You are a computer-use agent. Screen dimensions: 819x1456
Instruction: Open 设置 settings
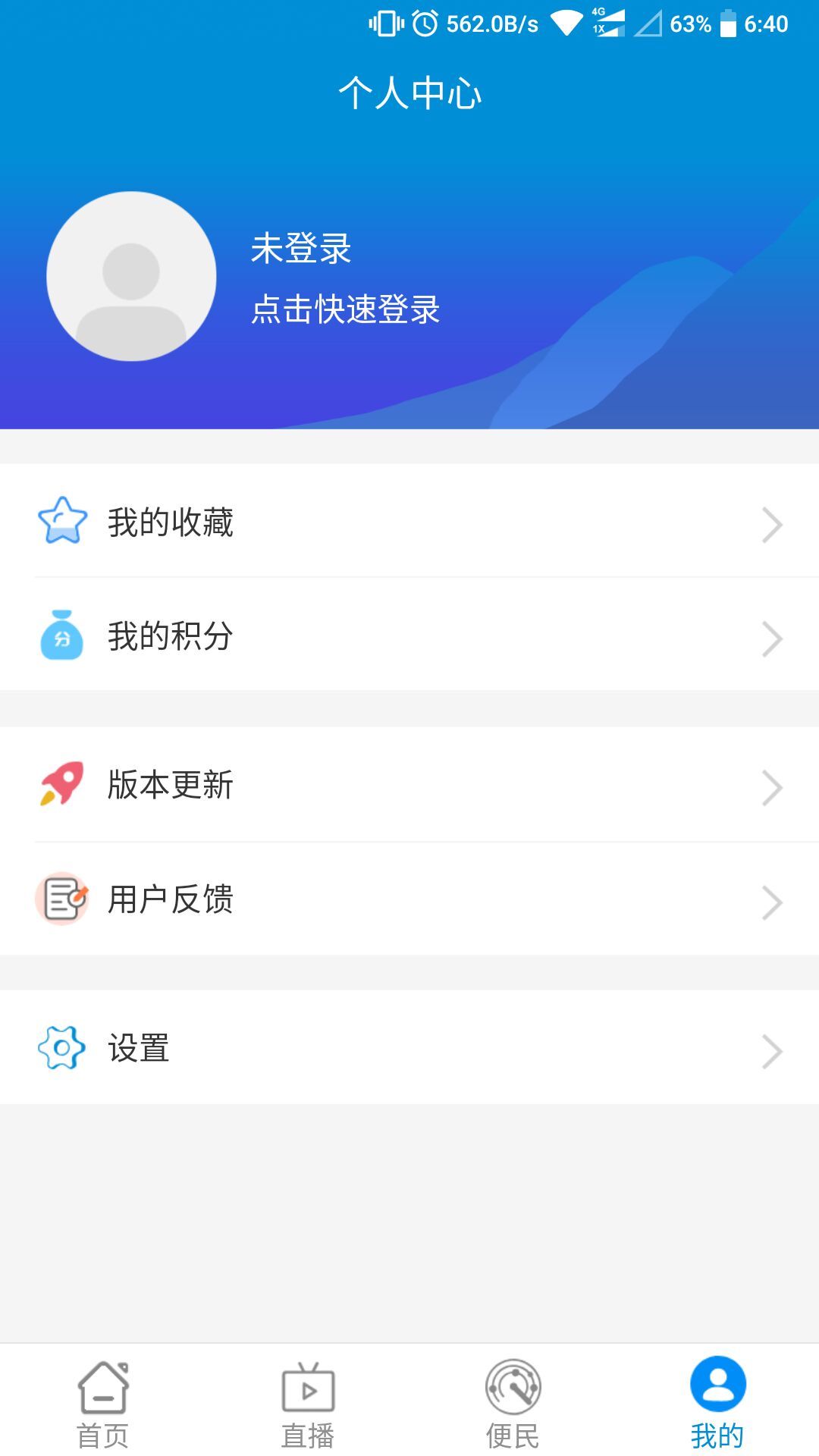(409, 1048)
